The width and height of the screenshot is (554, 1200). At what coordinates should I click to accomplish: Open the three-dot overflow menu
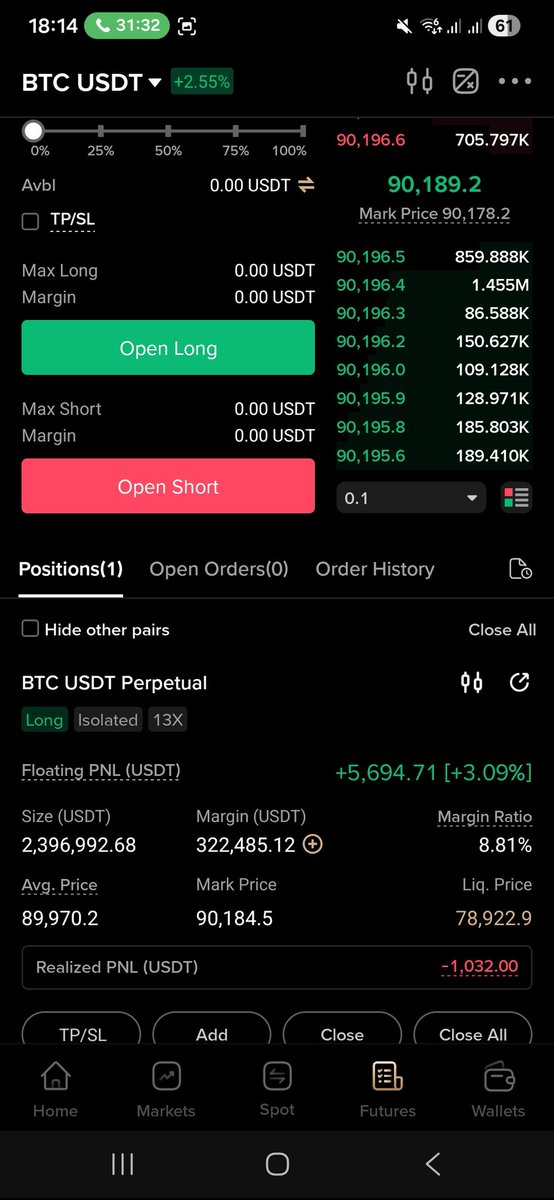(515, 82)
